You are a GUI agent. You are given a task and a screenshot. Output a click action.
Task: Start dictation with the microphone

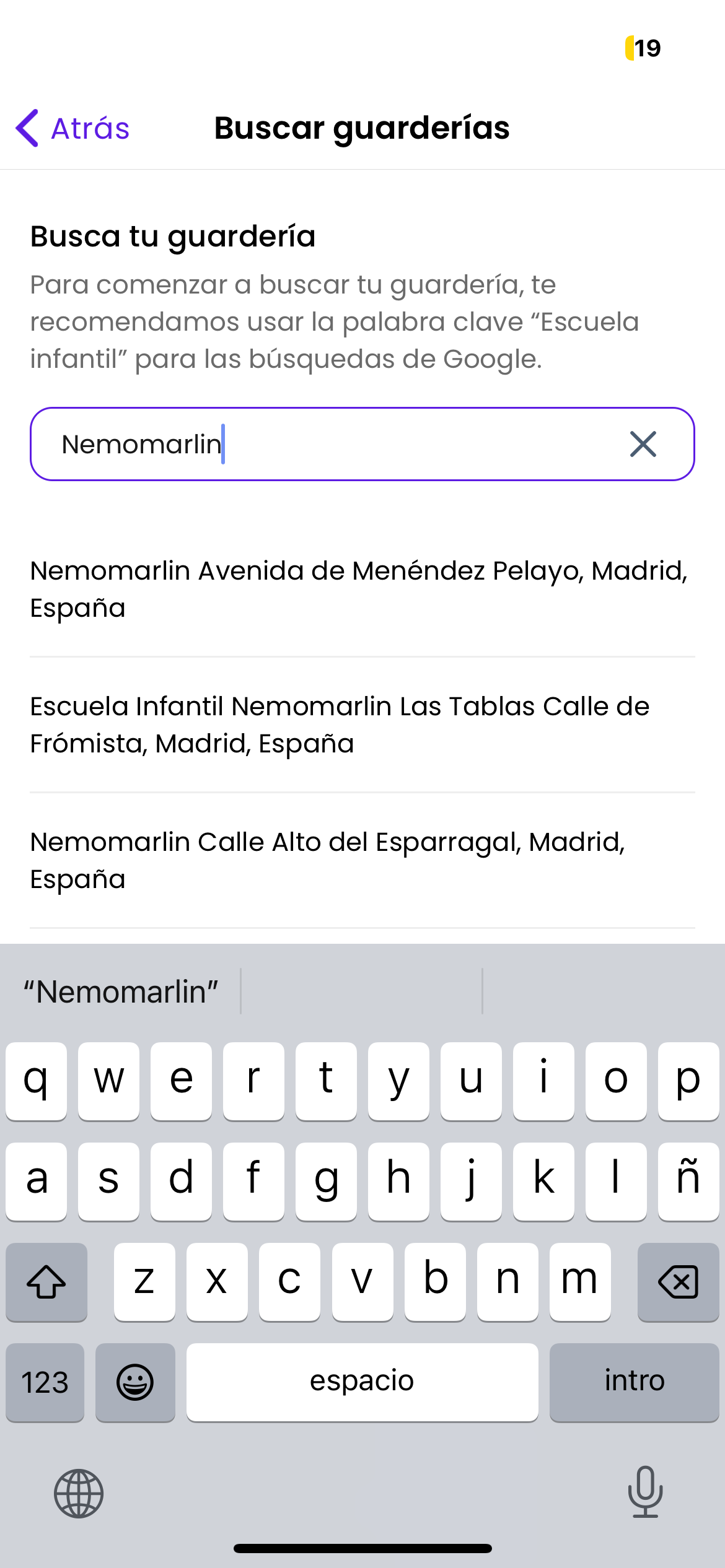[645, 1492]
